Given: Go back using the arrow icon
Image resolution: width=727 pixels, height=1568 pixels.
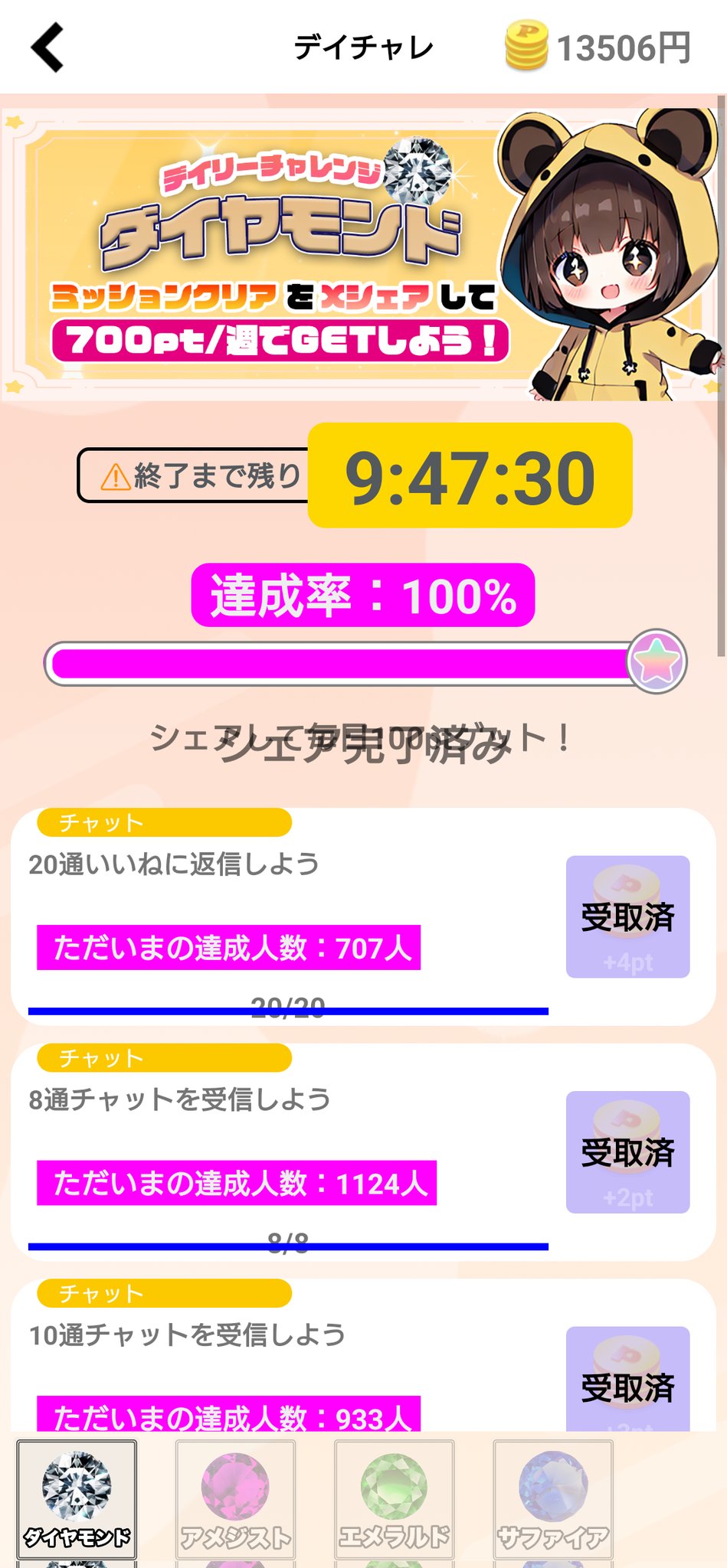Looking at the screenshot, I should 47,47.
